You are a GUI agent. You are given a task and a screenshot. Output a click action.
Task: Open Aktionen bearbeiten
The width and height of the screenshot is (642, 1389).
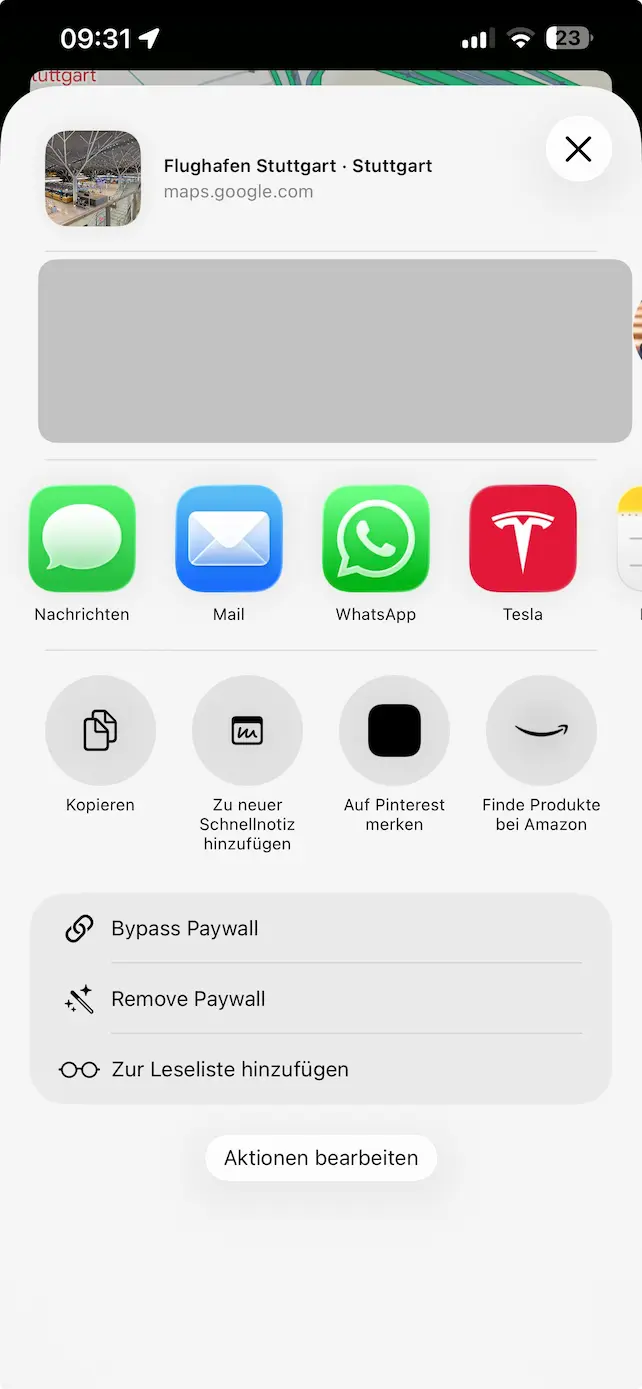[x=321, y=1158]
